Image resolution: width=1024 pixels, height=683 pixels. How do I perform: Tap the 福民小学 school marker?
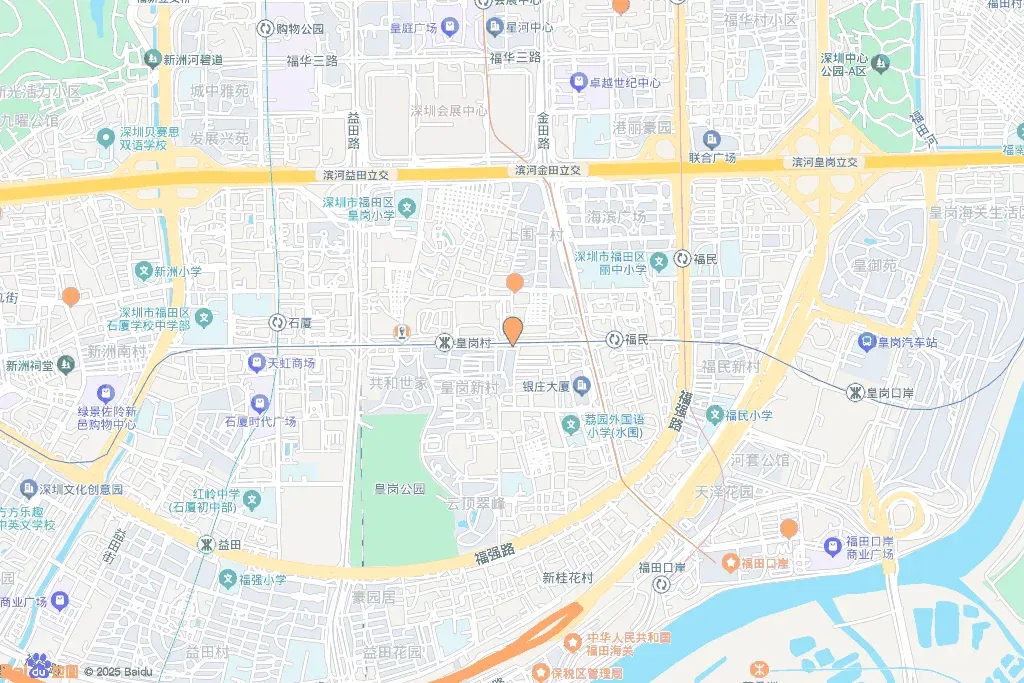(x=714, y=414)
